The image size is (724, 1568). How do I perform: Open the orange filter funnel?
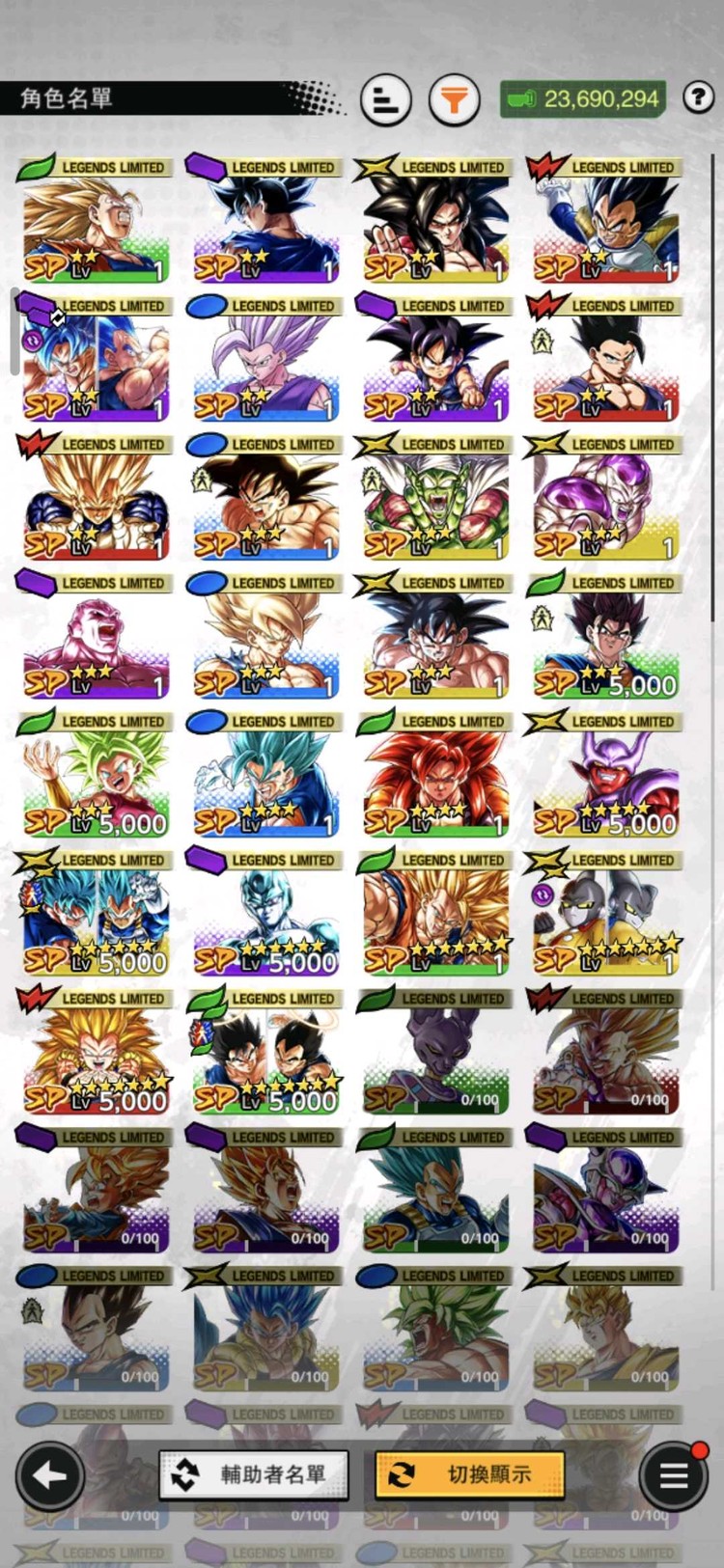[454, 99]
